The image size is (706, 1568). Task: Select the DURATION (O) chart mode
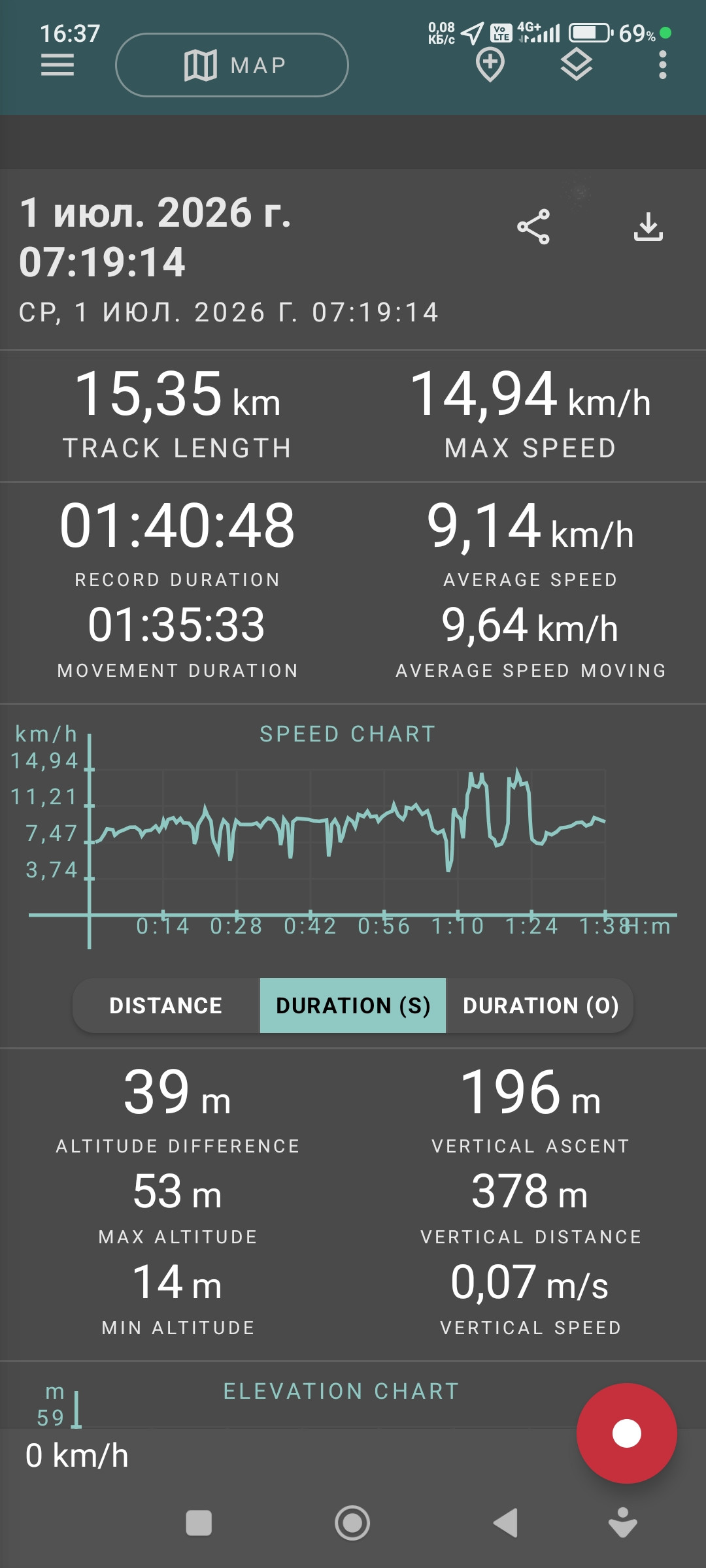[x=540, y=1005]
